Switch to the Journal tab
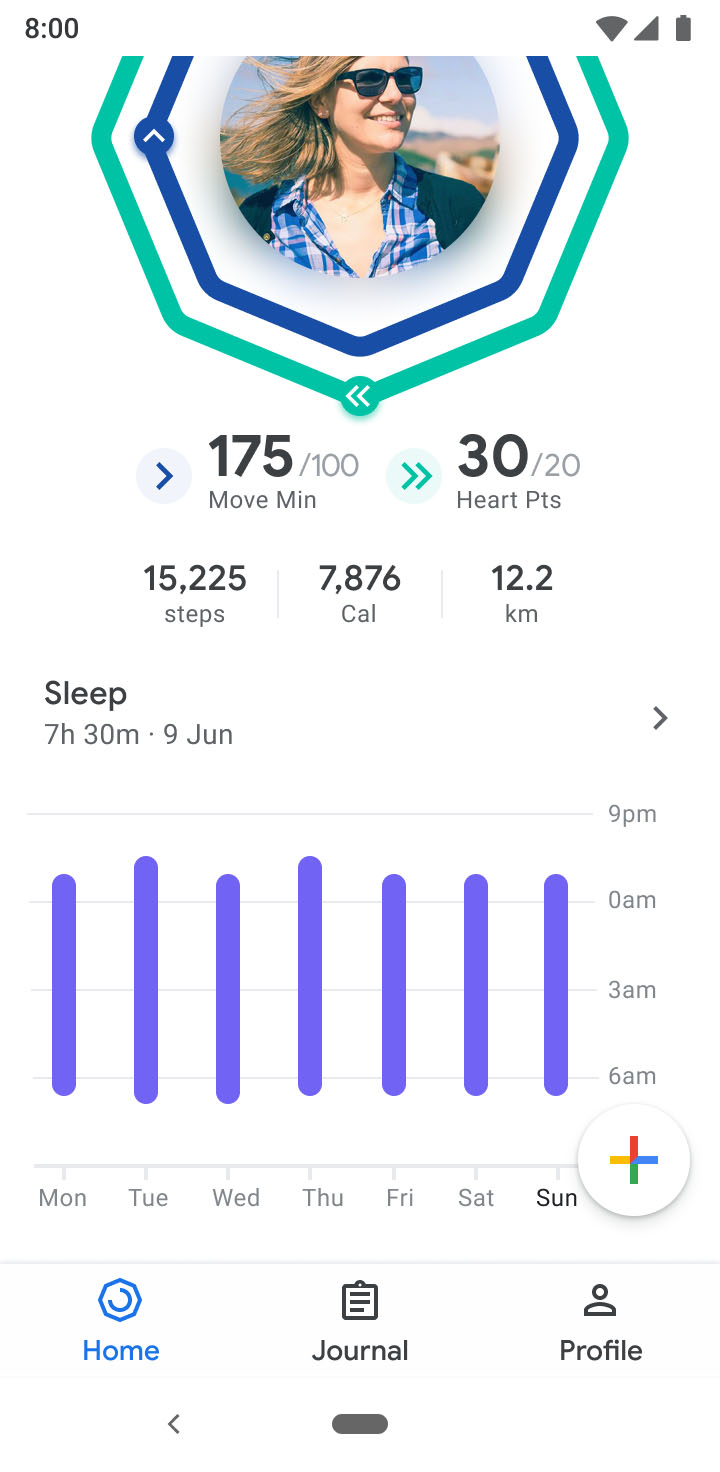Screen dimensions: 720x1472 pyautogui.click(x=360, y=1322)
